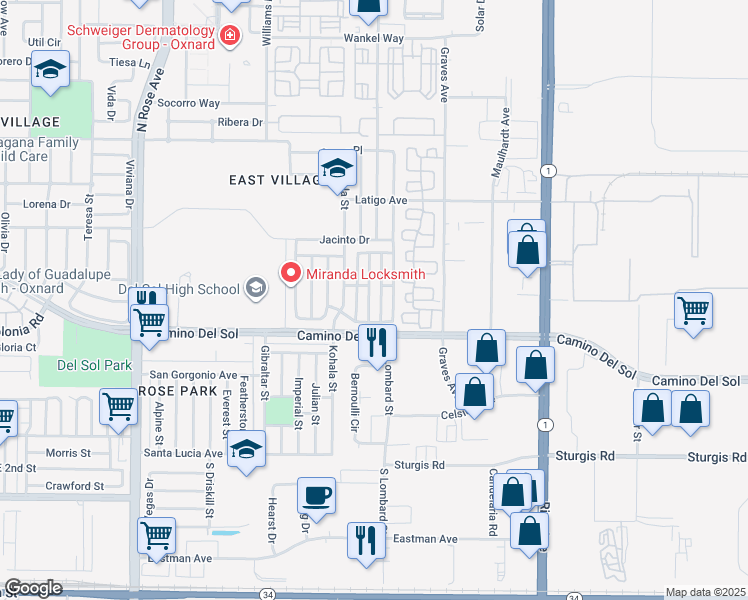Tap the school marker in East Village
The height and width of the screenshot is (600, 748).
click(337, 168)
